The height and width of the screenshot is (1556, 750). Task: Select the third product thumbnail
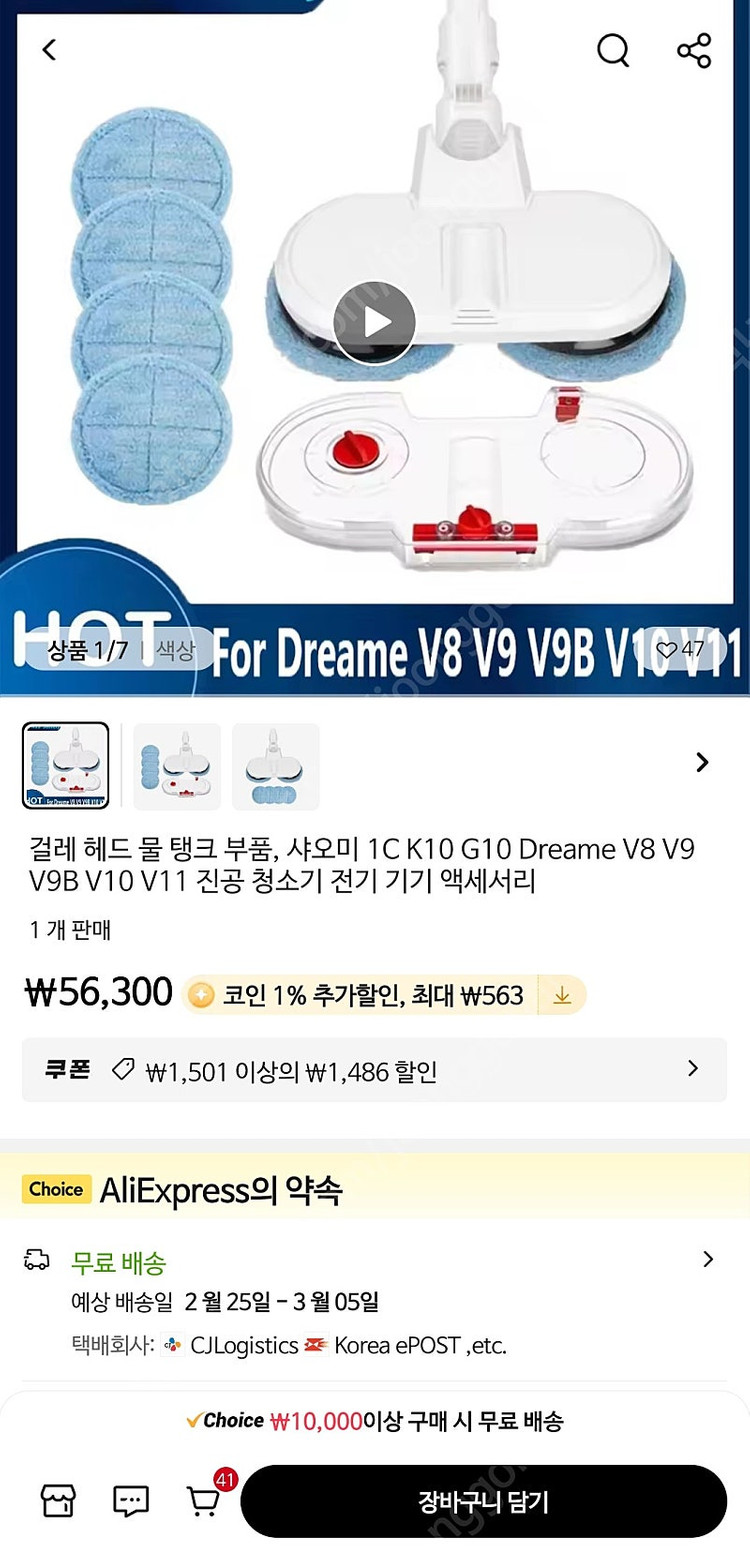(276, 766)
